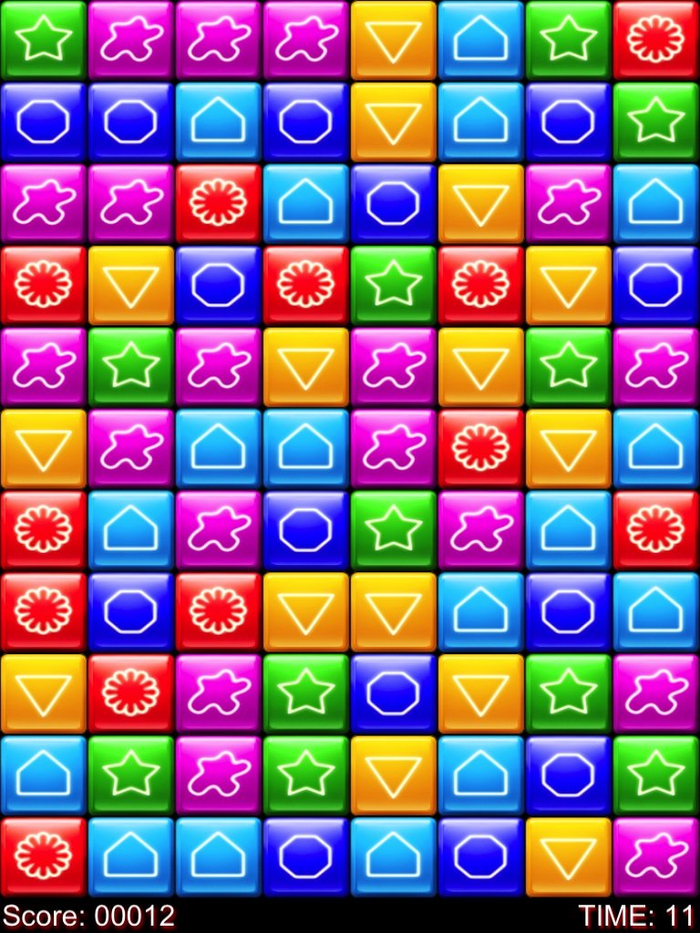Select the green star between two pink splats
700x933 pixels.
tap(130, 368)
